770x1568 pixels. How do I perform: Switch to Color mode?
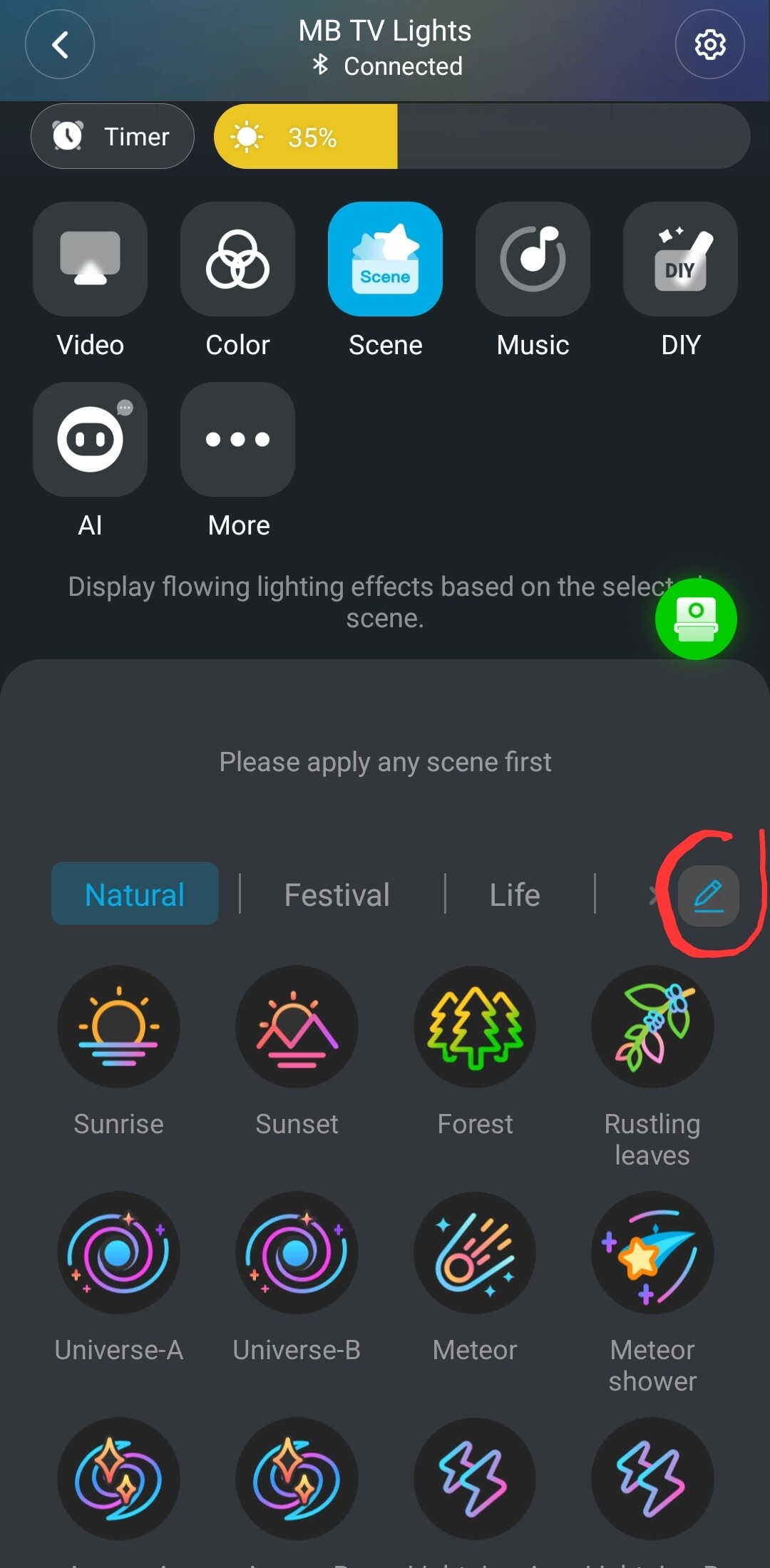tap(237, 259)
